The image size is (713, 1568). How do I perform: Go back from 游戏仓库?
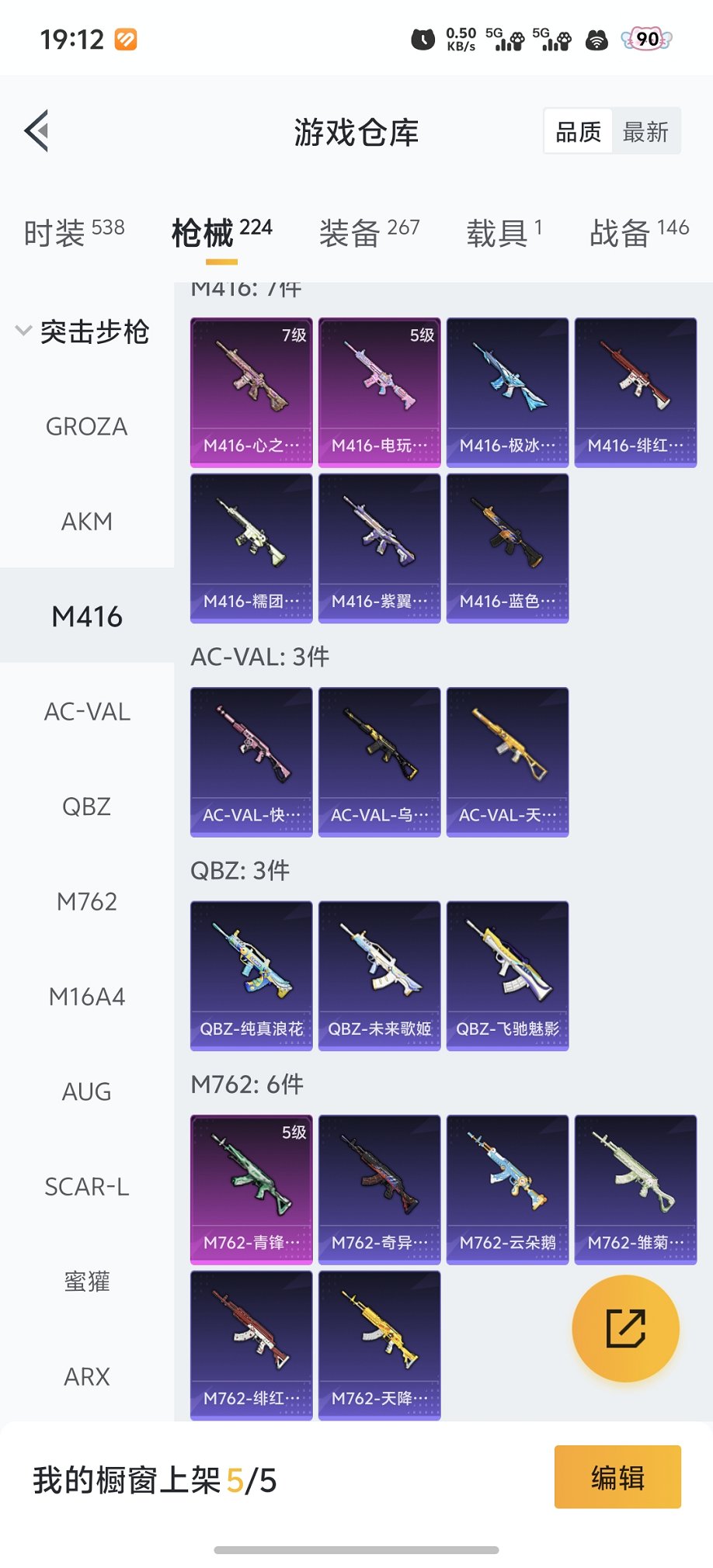37,130
